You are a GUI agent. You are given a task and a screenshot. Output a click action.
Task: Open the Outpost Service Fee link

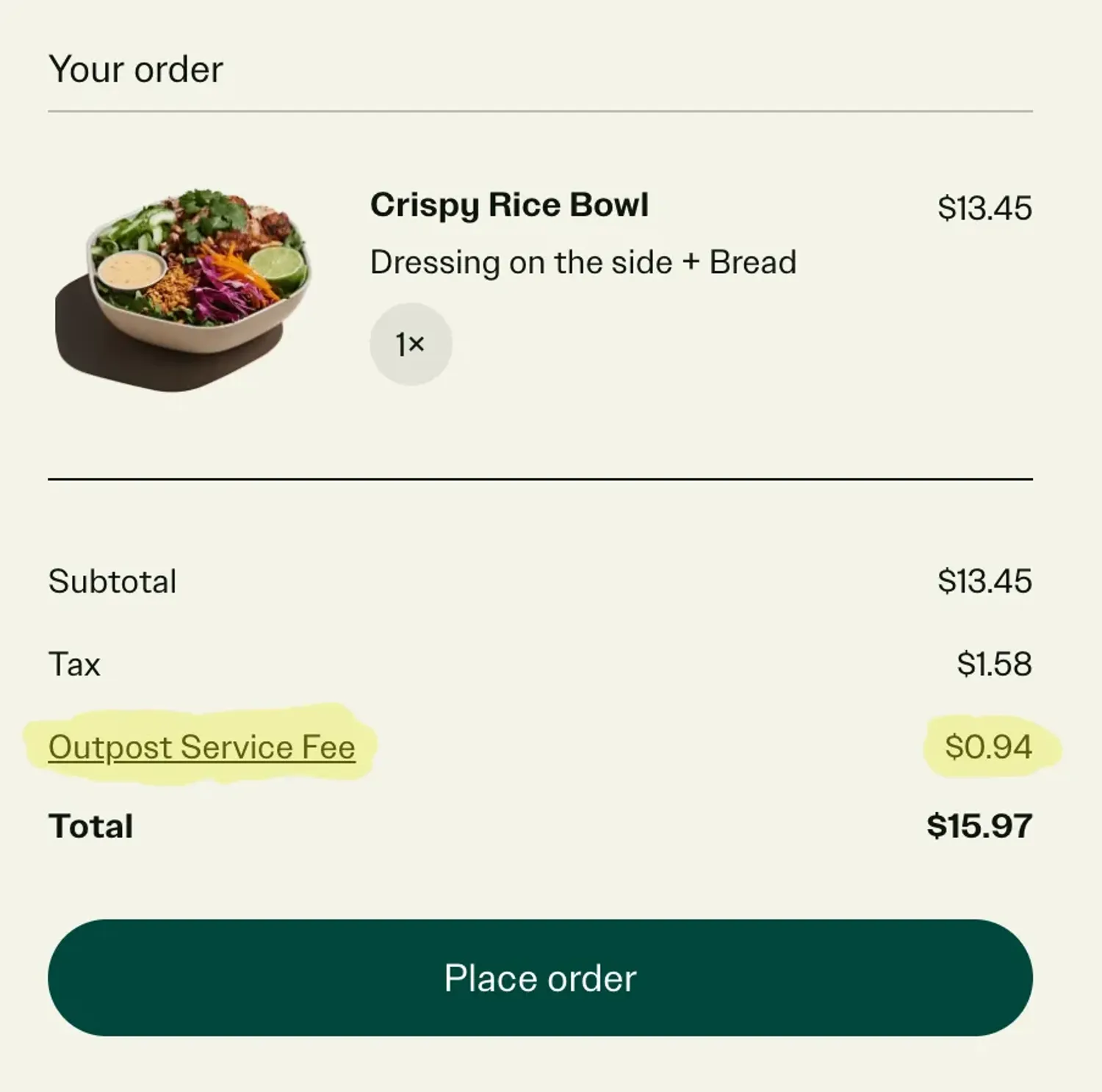[202, 748]
